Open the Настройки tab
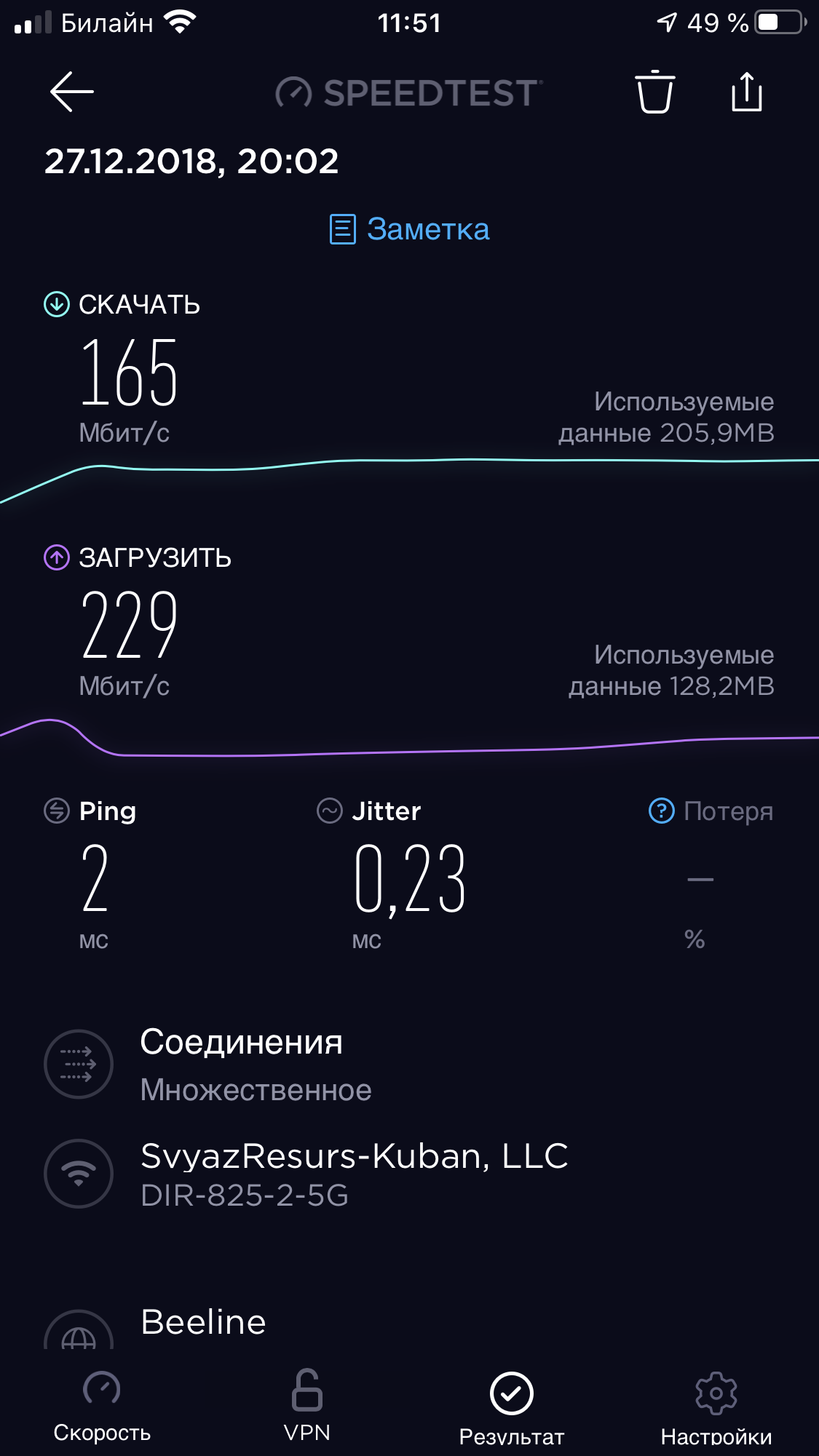Image resolution: width=819 pixels, height=1456 pixels. click(716, 1406)
